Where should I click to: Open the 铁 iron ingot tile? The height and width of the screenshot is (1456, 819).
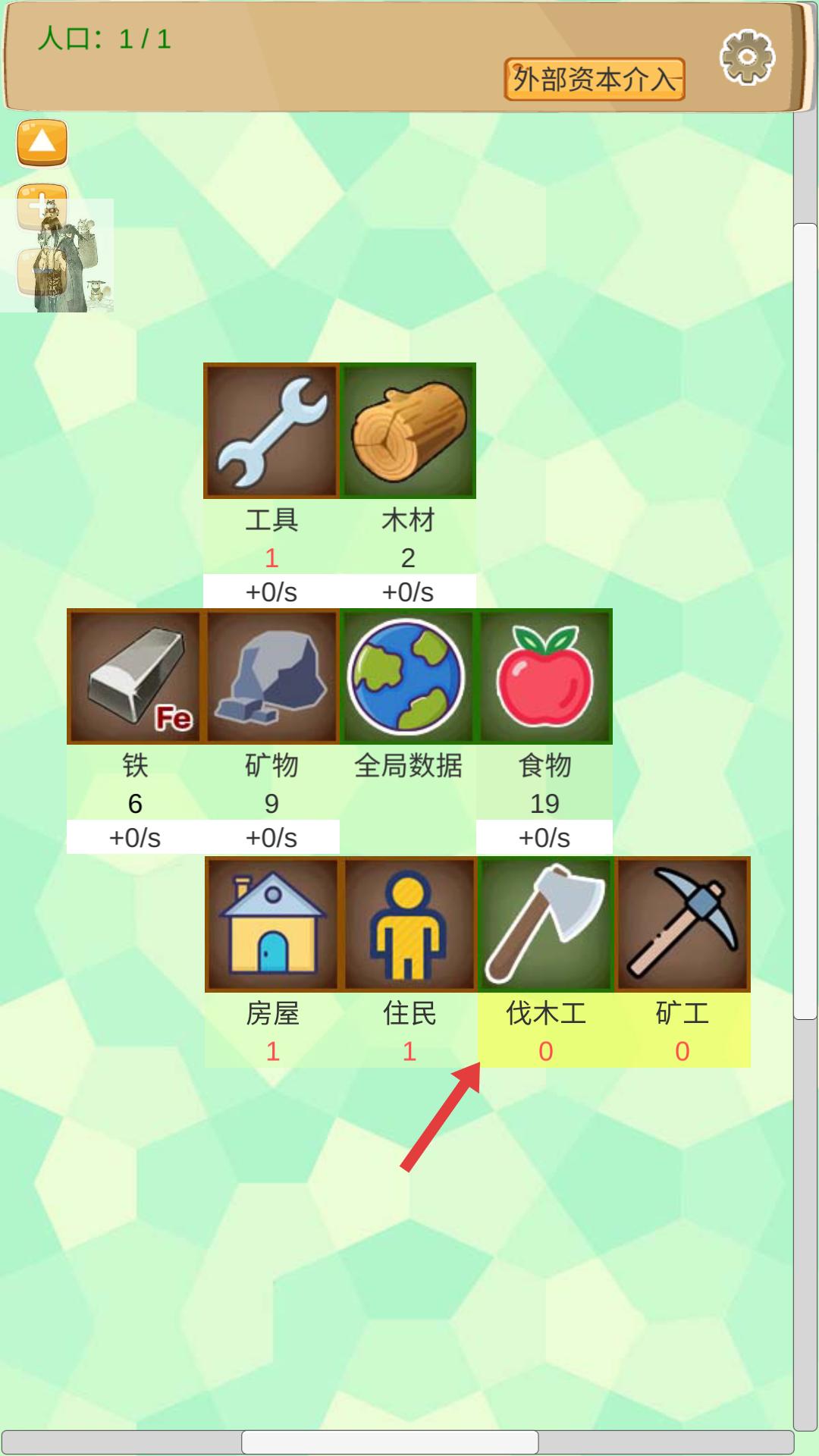tap(135, 676)
